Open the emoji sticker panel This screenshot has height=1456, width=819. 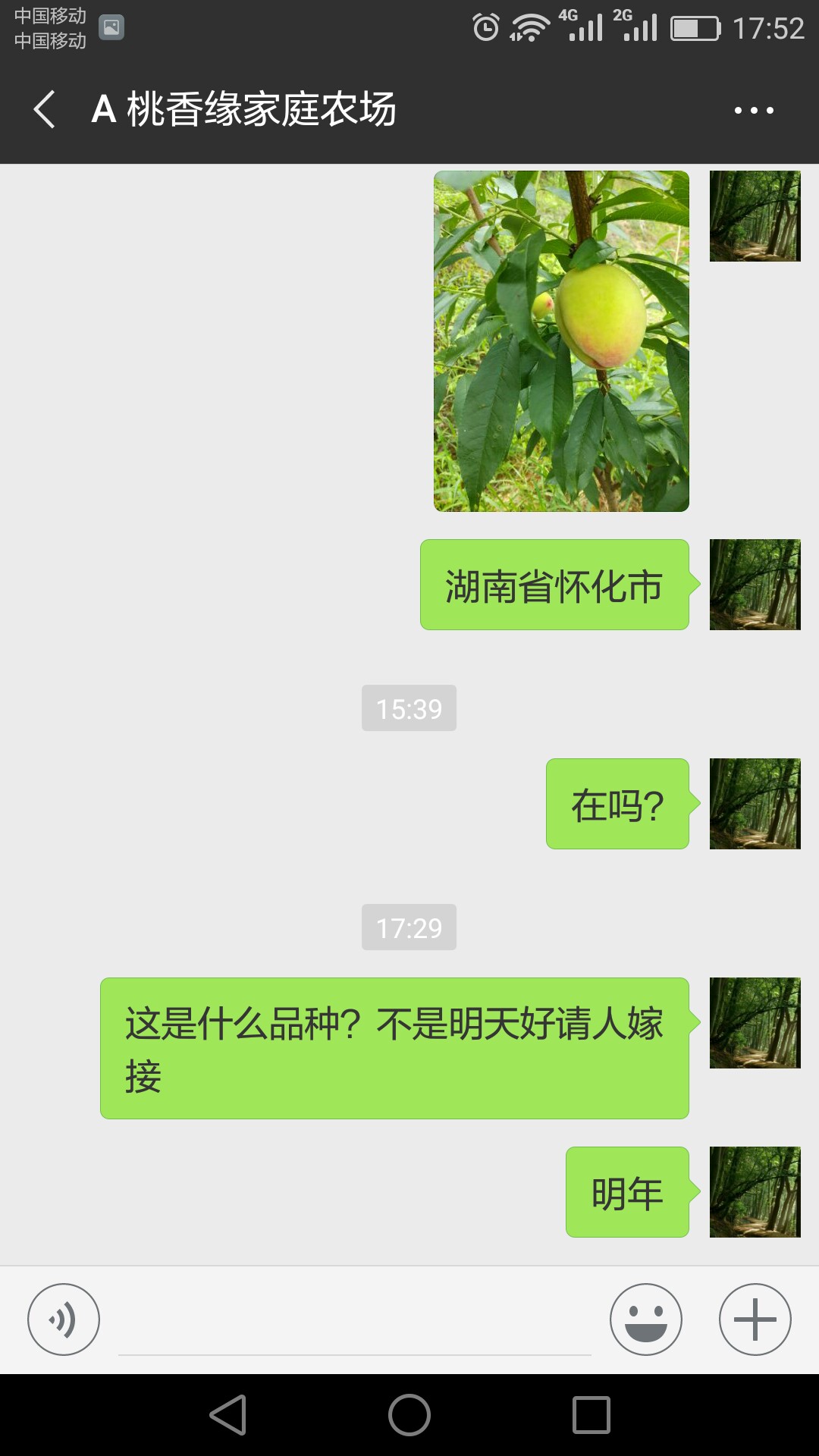tap(646, 1319)
